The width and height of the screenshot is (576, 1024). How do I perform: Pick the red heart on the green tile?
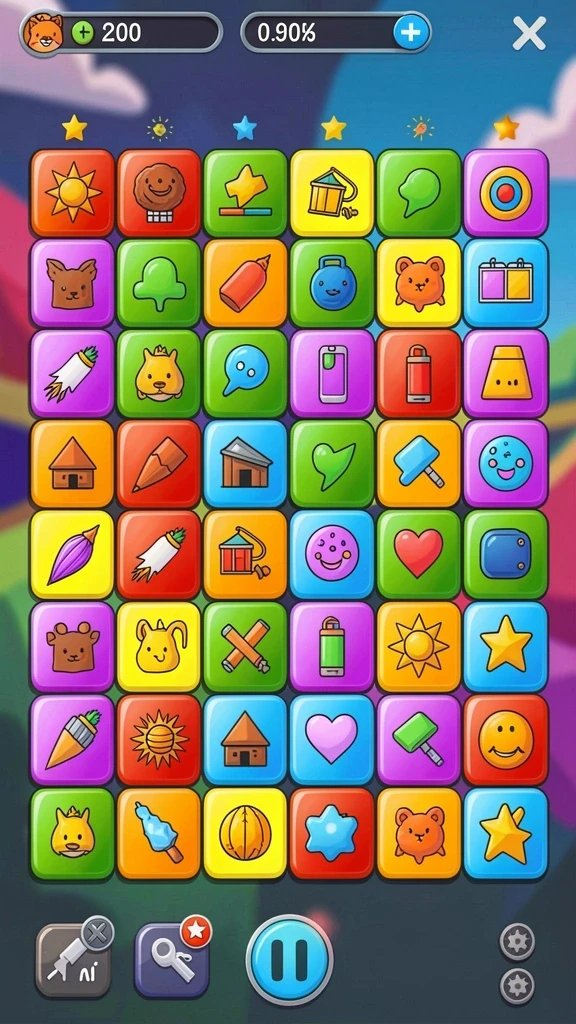click(x=419, y=554)
